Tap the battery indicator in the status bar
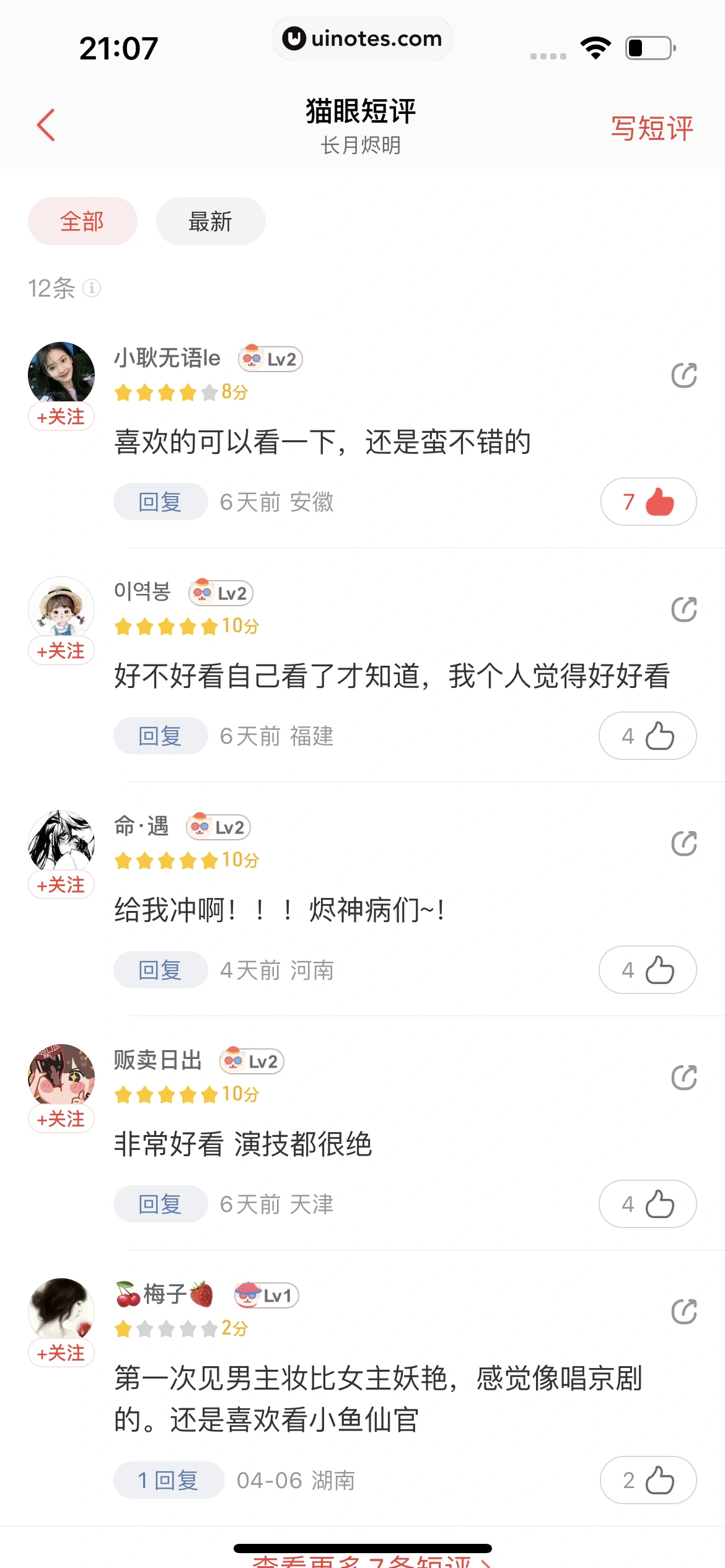 pyautogui.click(x=649, y=46)
